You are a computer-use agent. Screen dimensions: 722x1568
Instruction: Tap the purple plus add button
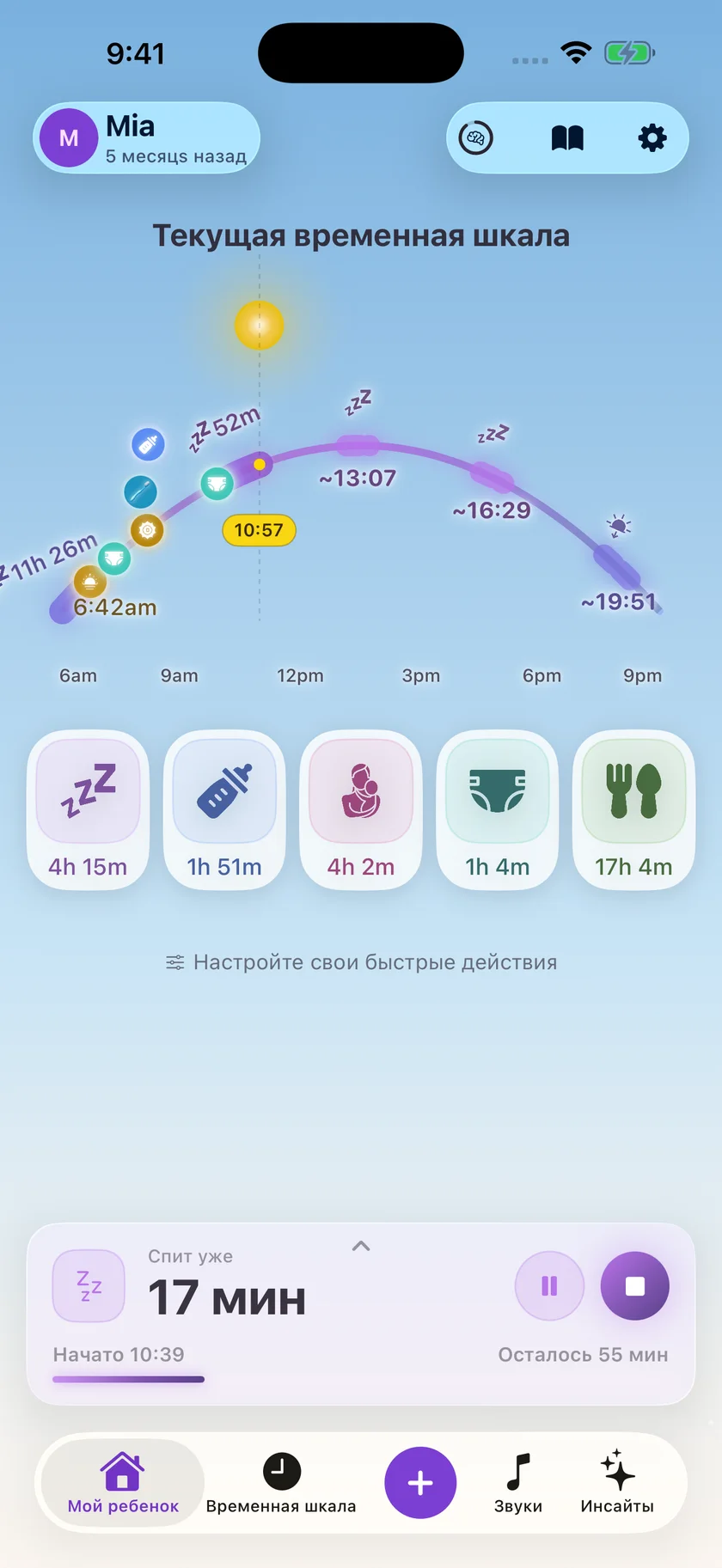click(420, 1483)
